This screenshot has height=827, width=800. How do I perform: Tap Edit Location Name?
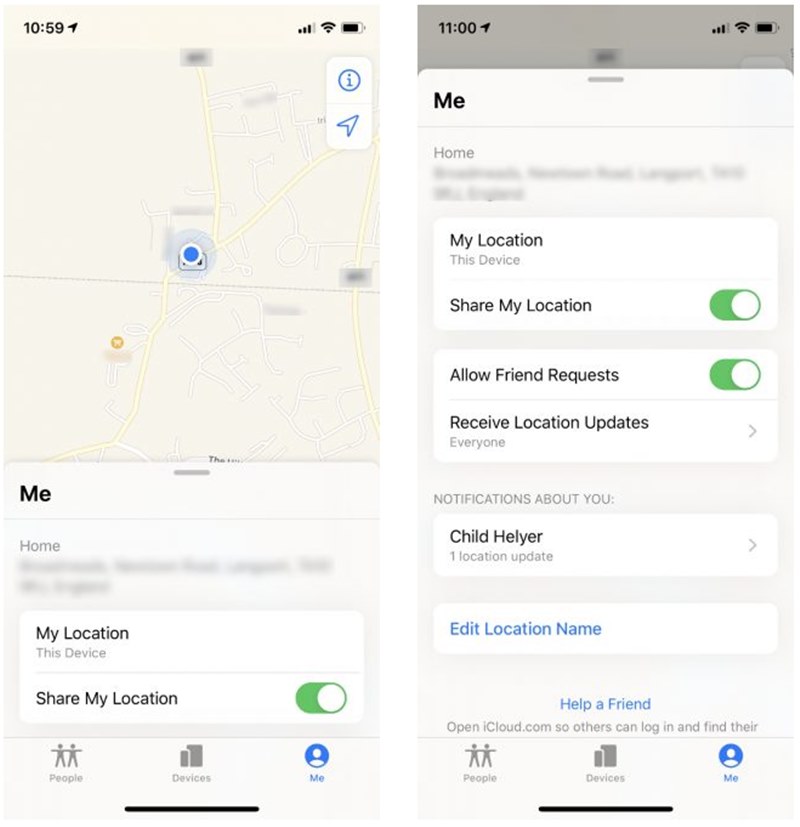point(525,629)
